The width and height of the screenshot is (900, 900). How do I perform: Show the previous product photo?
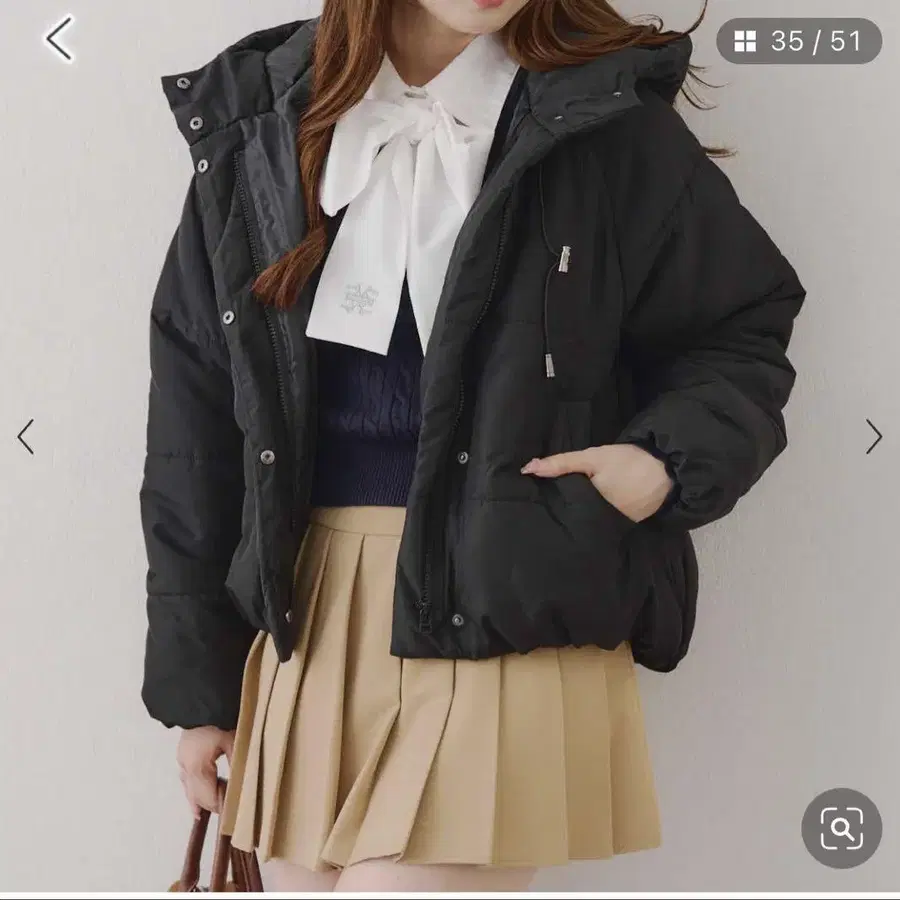pyautogui.click(x=26, y=437)
